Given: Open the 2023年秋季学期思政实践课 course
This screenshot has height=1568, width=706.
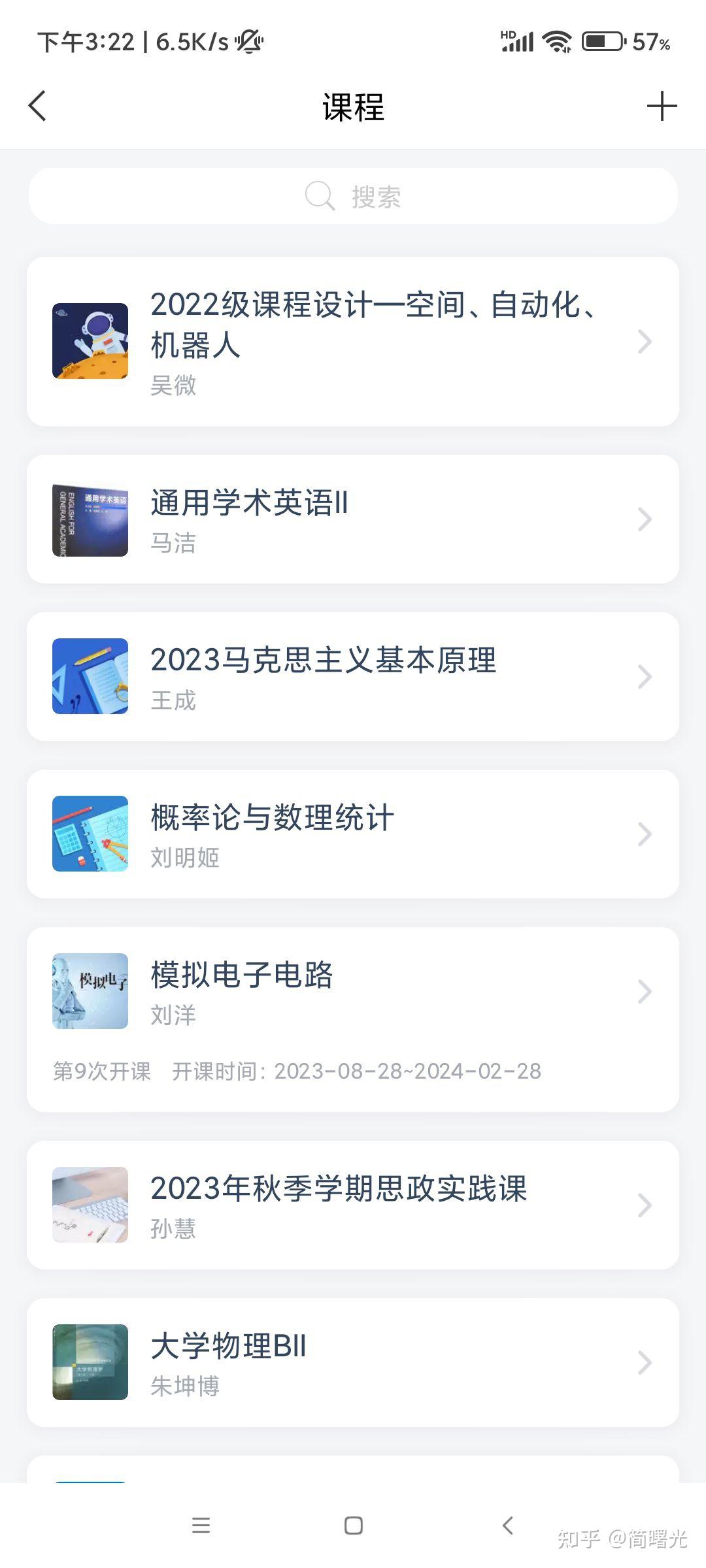Looking at the screenshot, I should [x=353, y=1205].
